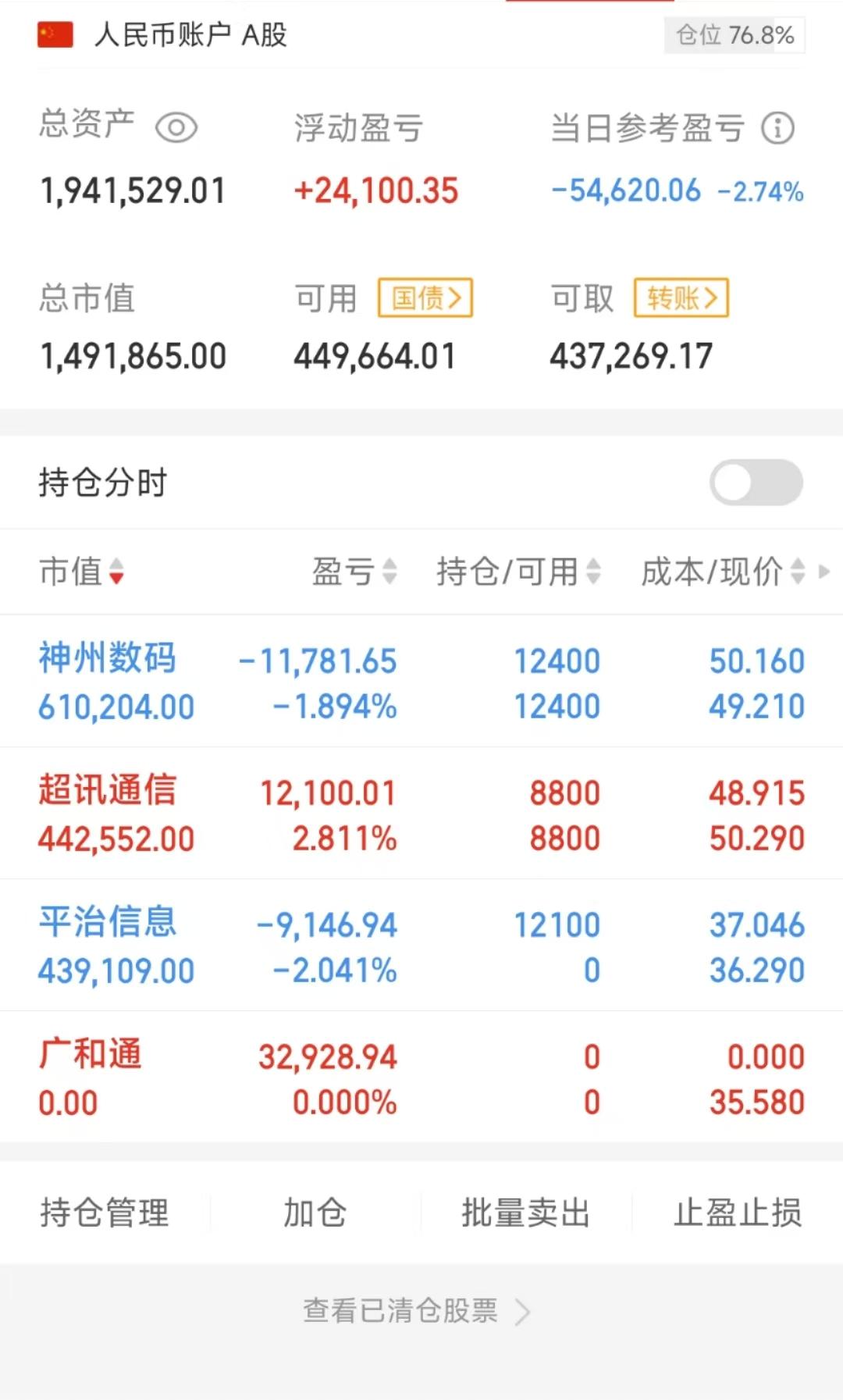
Task: Hide total assets with the eye icon
Action: pyautogui.click(x=176, y=127)
